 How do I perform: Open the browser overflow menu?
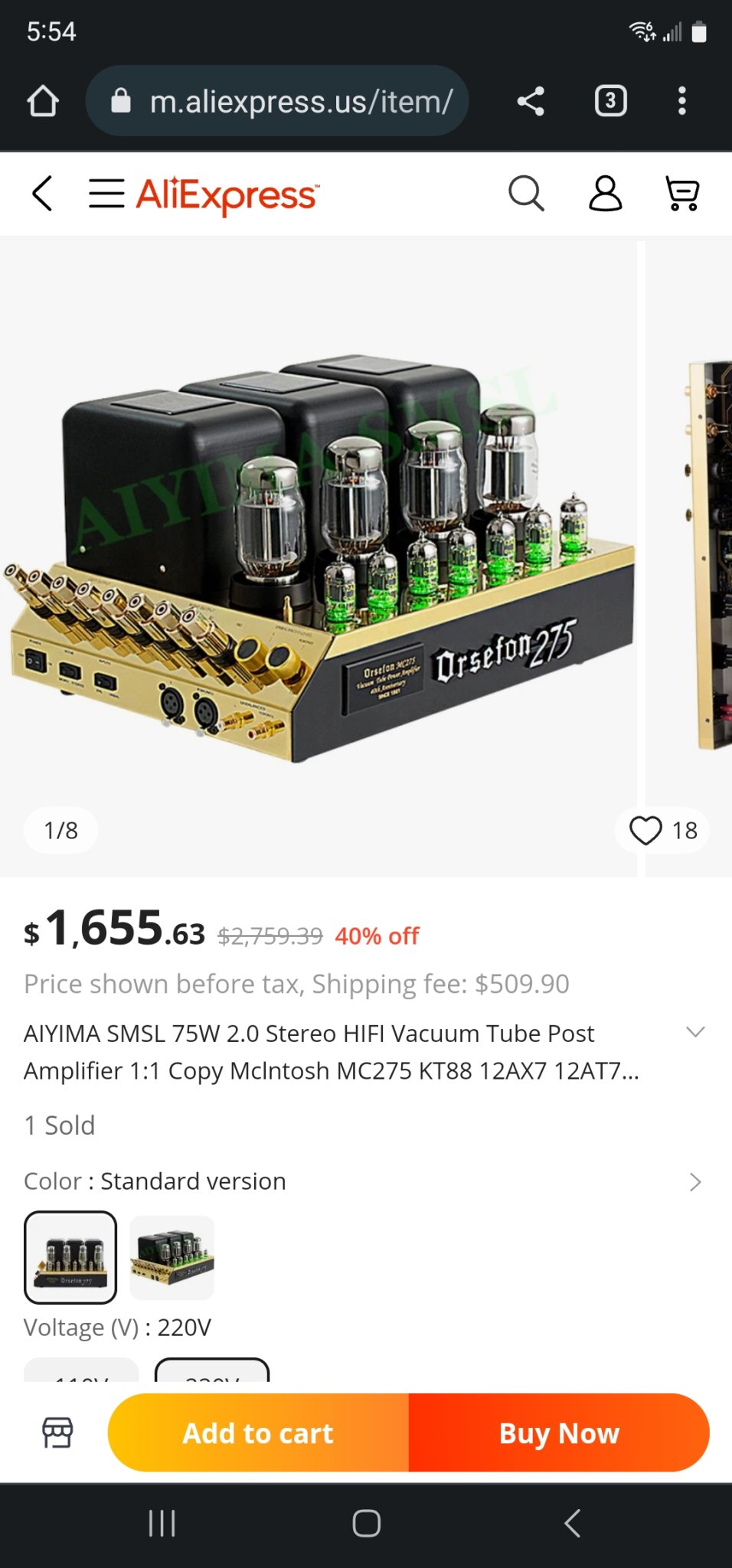(x=681, y=101)
